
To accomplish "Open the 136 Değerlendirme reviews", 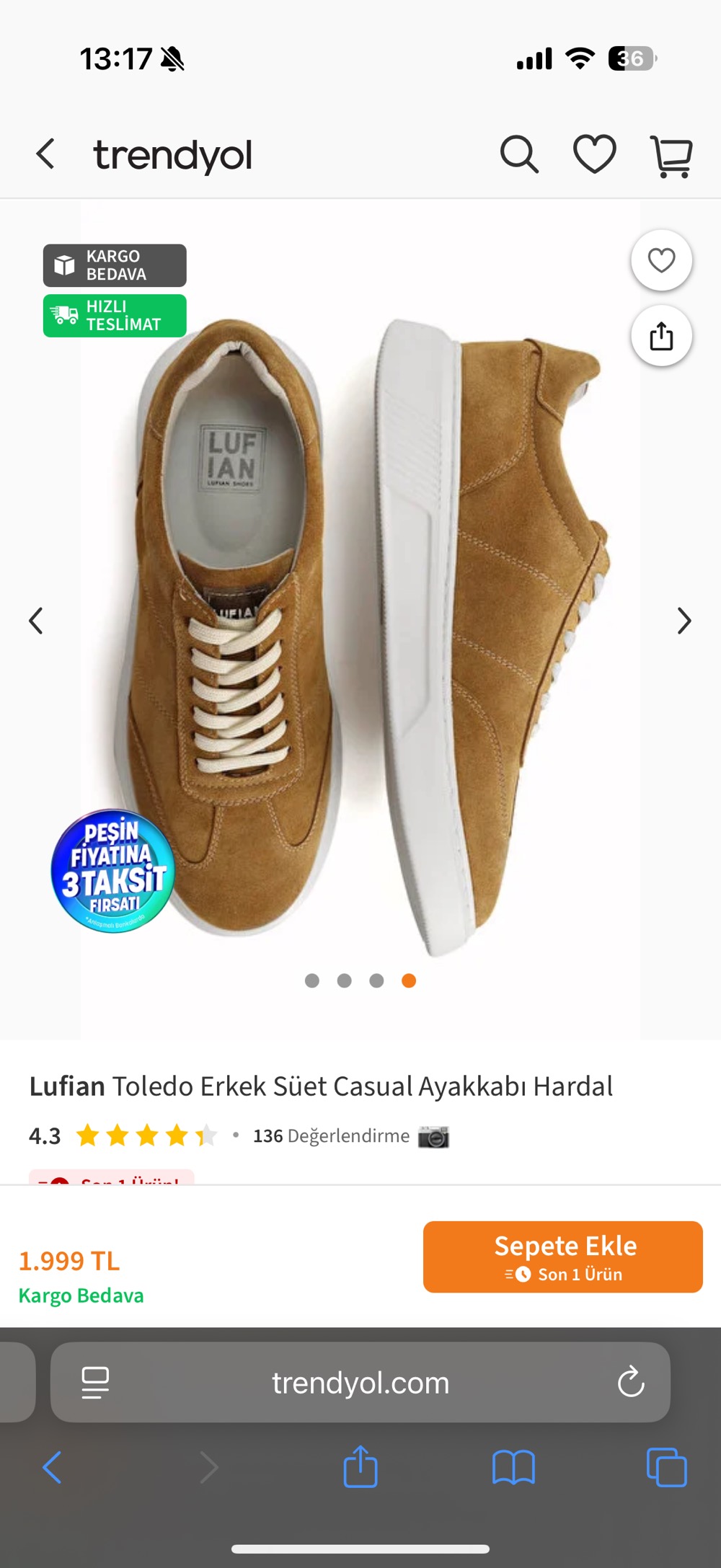I will [x=331, y=1136].
